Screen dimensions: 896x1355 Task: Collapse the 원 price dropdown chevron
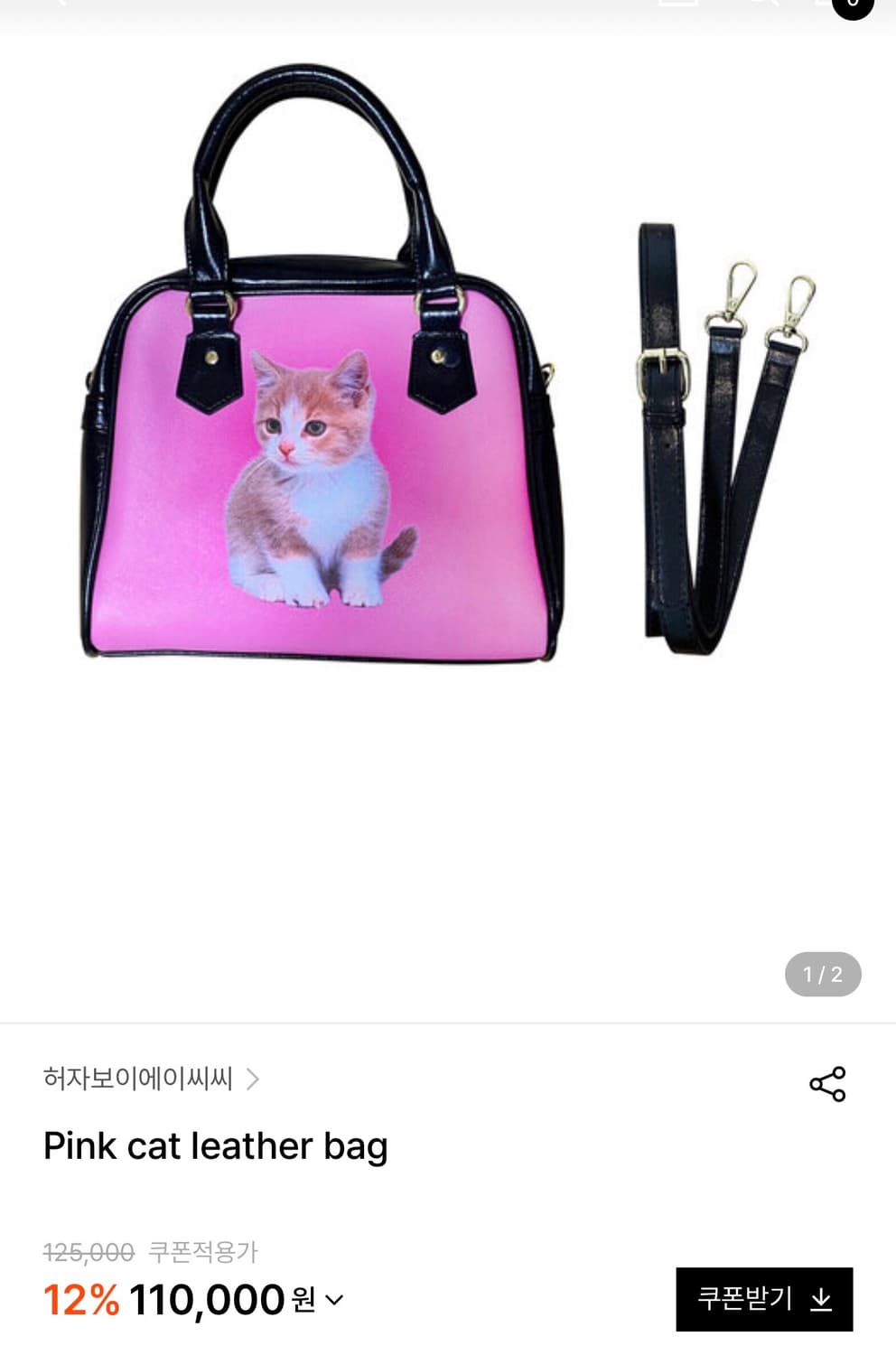[334, 1302]
